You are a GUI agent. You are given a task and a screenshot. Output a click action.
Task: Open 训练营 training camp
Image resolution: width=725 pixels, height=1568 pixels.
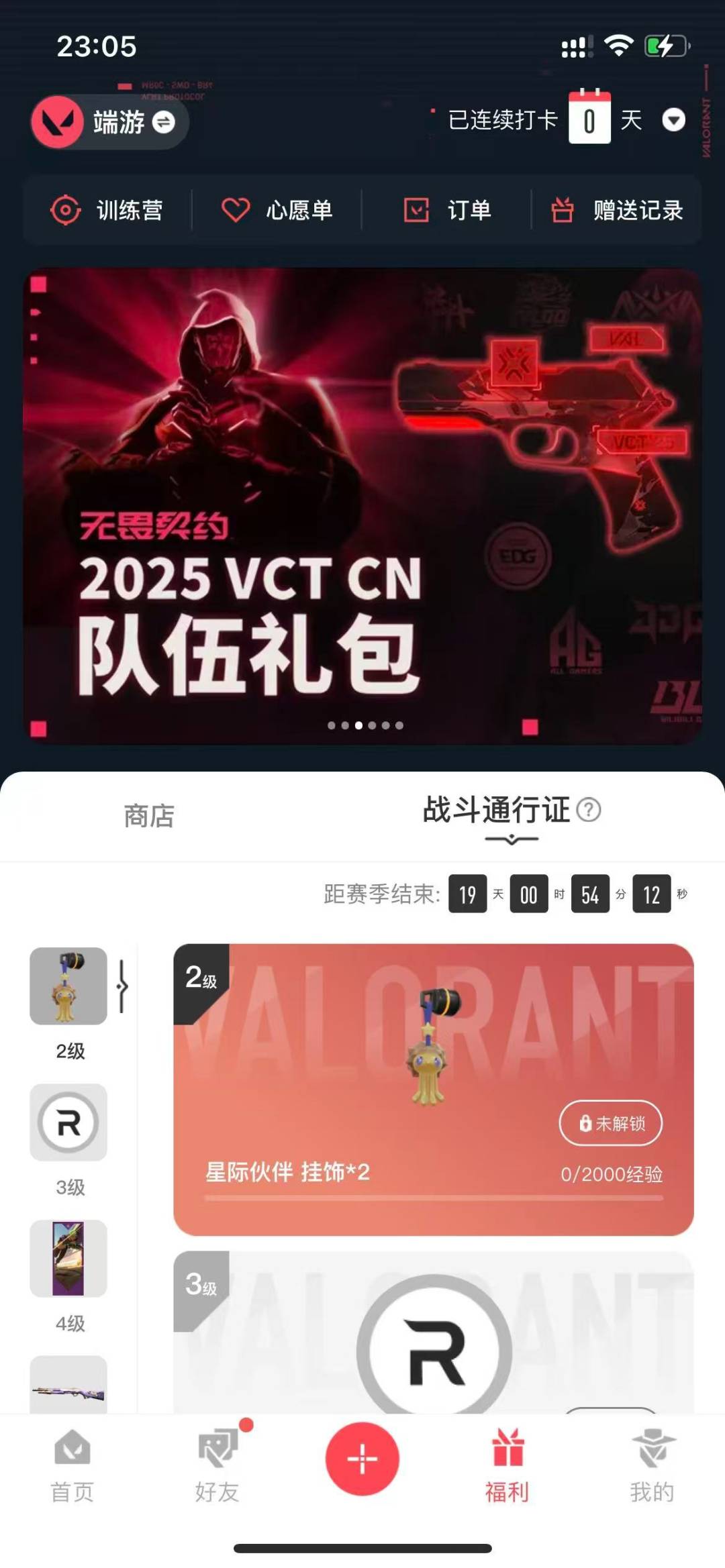click(107, 211)
